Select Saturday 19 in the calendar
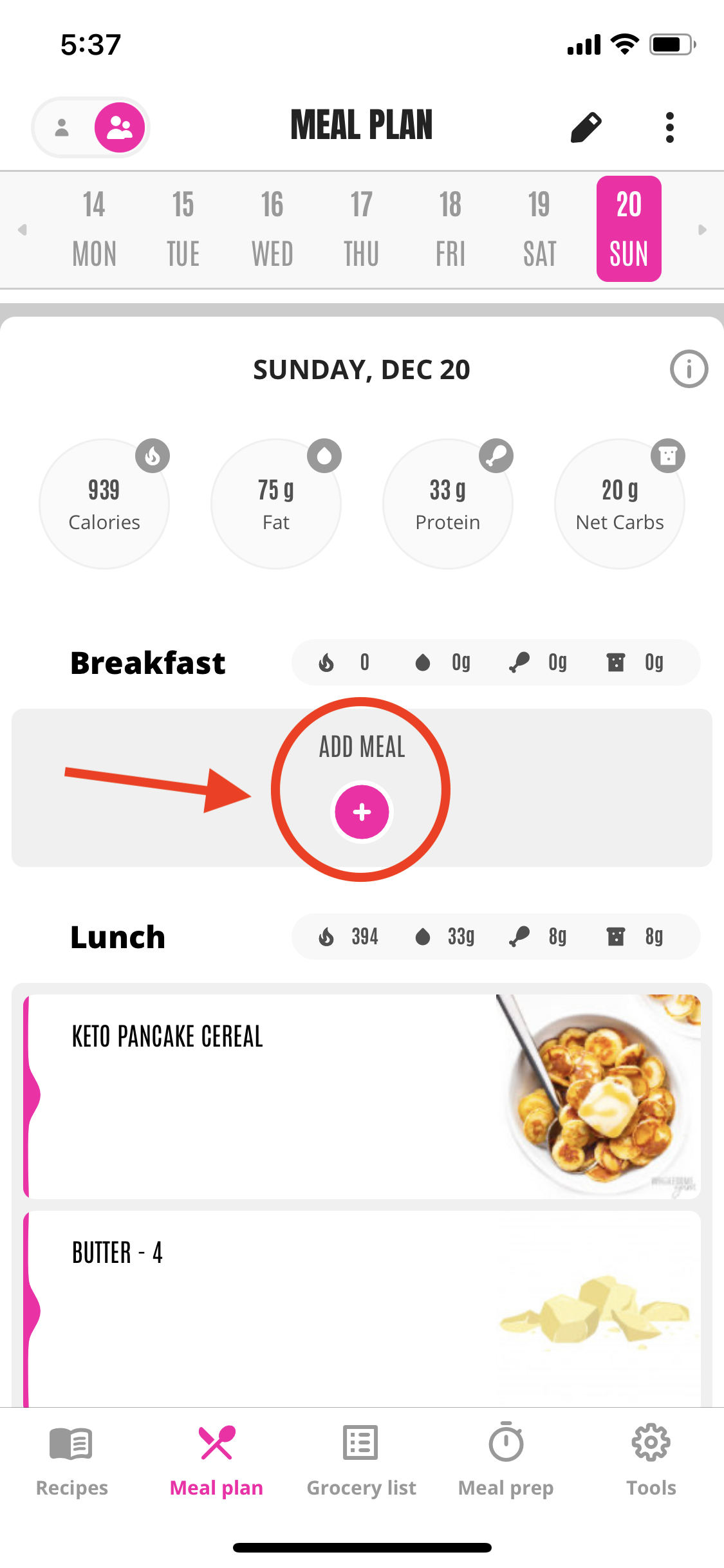 tap(539, 229)
